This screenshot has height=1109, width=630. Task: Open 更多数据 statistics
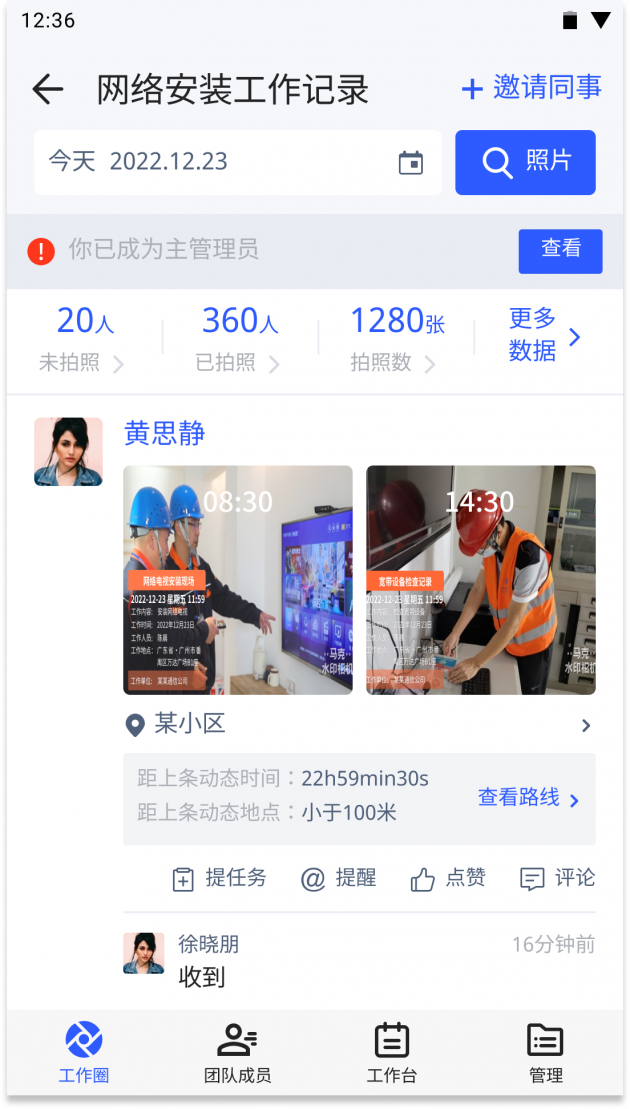click(544, 336)
